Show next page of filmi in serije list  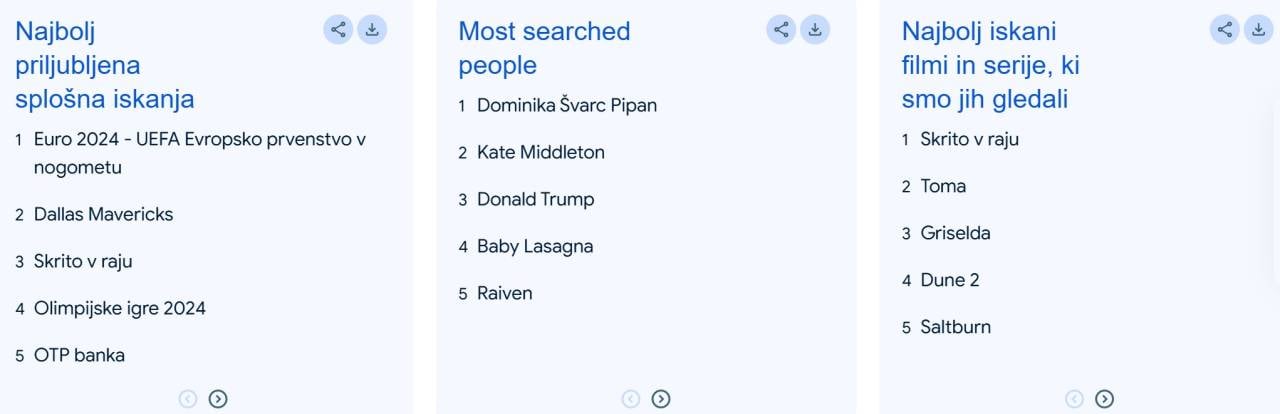tap(1104, 399)
